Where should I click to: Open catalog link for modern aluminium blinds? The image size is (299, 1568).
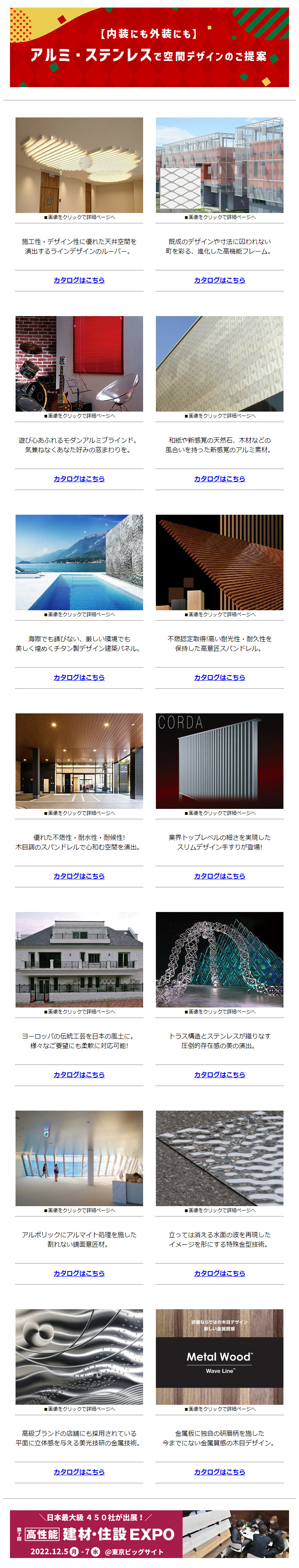tap(79, 478)
